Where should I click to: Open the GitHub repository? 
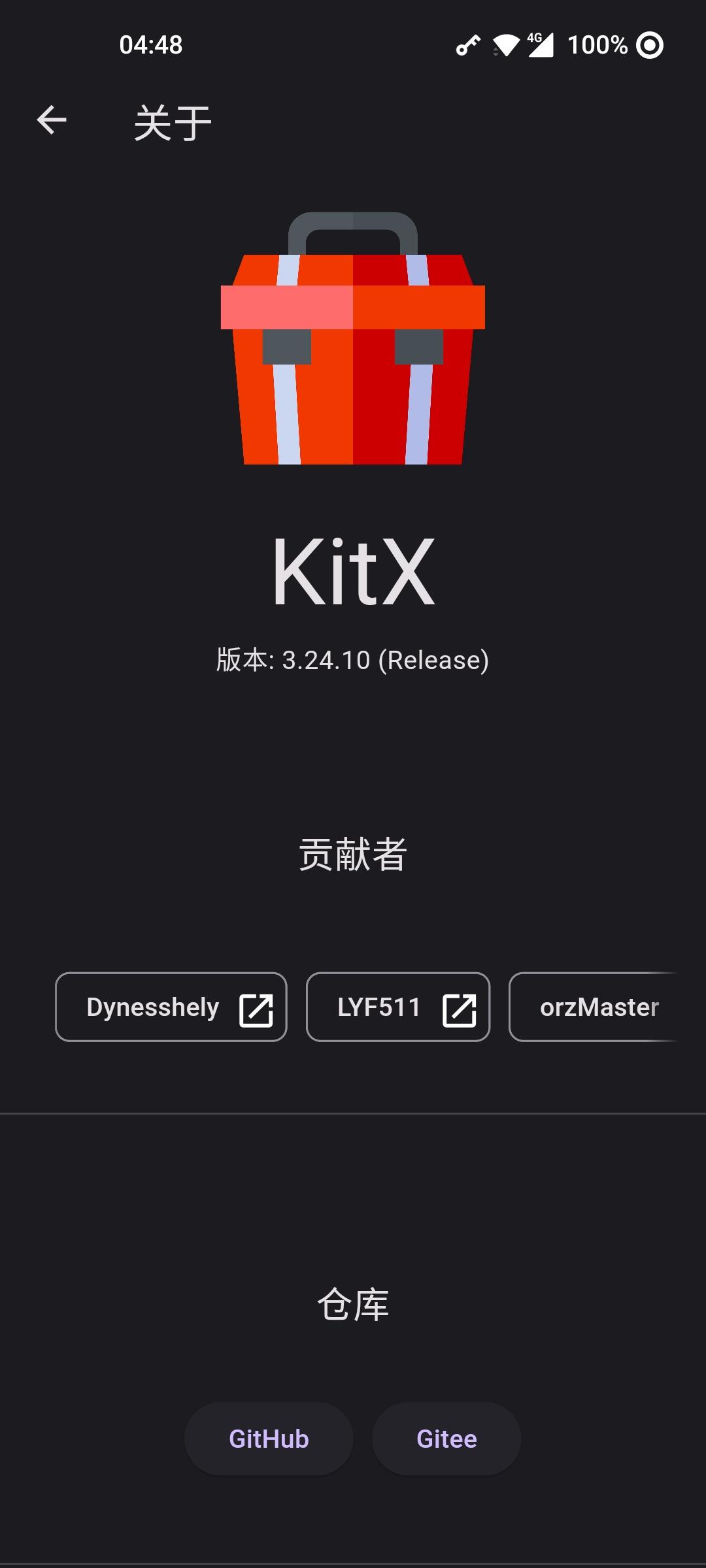269,1439
